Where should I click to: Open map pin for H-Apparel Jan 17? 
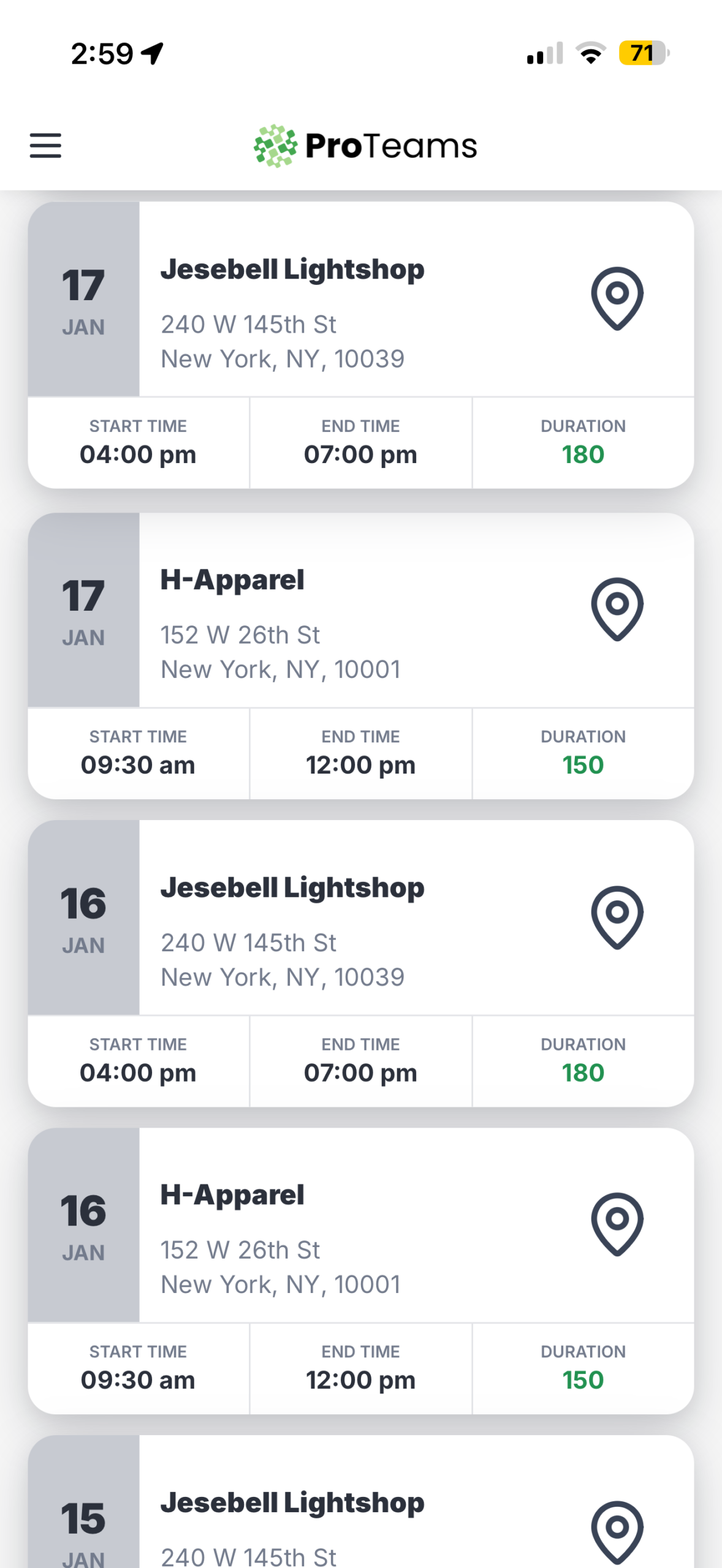[x=617, y=609]
